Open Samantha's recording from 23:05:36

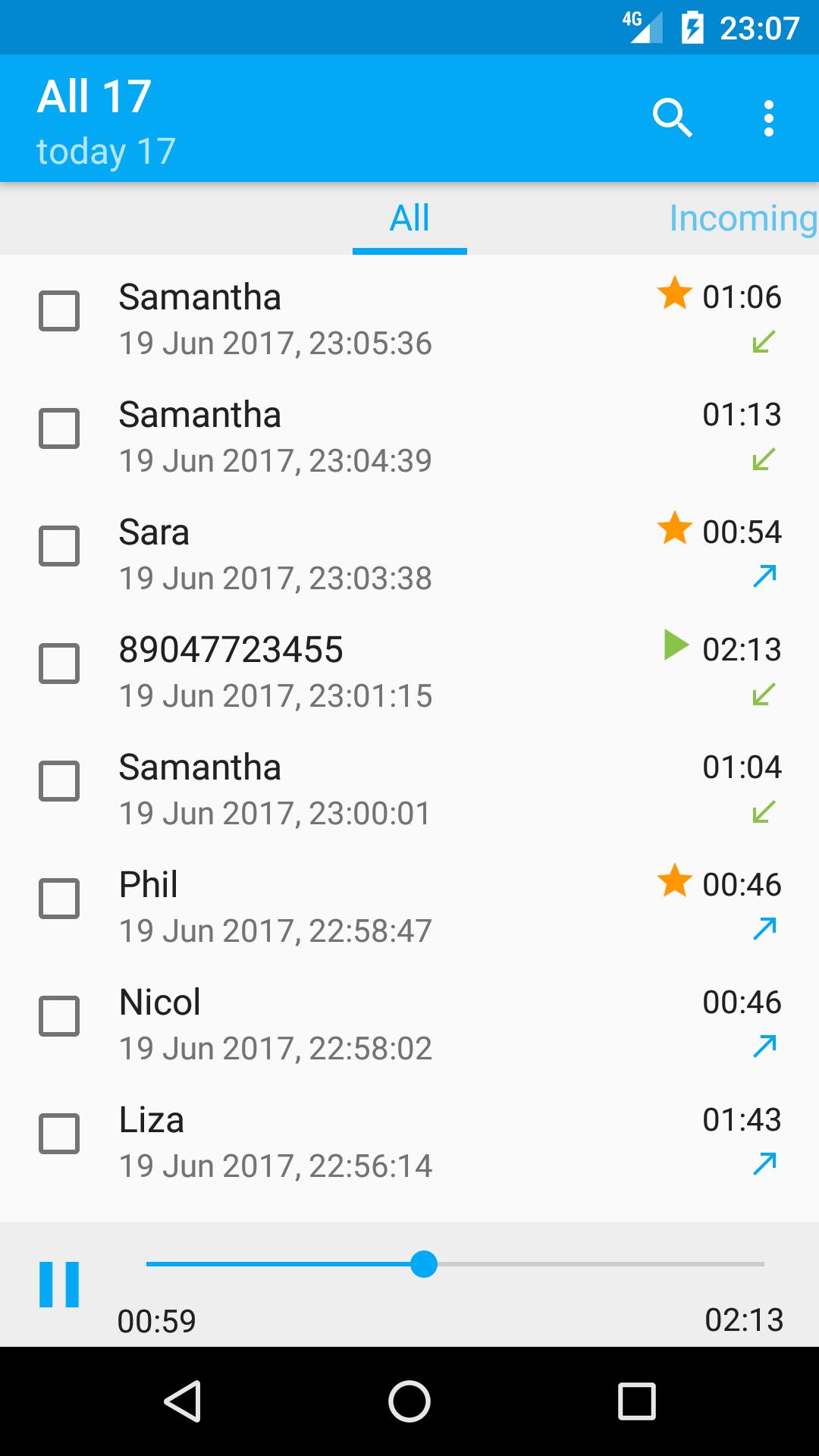click(x=379, y=319)
